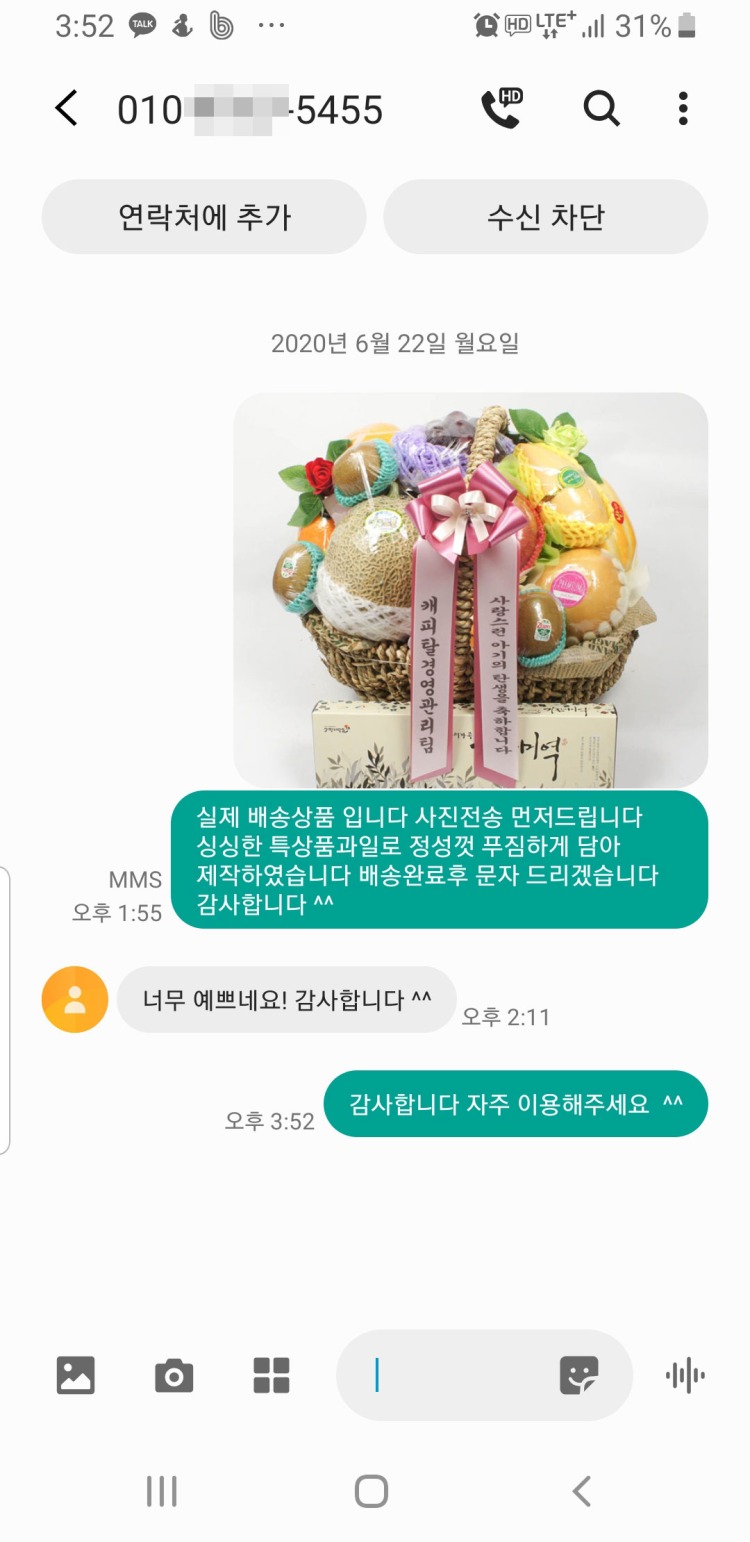Open more attachment options grid

pyautogui.click(x=271, y=1375)
